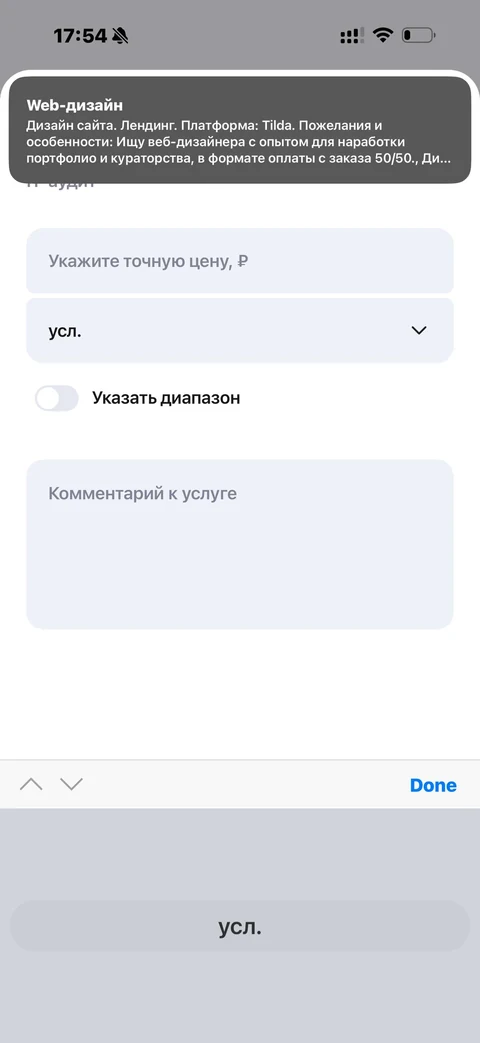Focus the "Укажите точную цену" price field
Screen dimensions: 480x1043
coord(240,261)
